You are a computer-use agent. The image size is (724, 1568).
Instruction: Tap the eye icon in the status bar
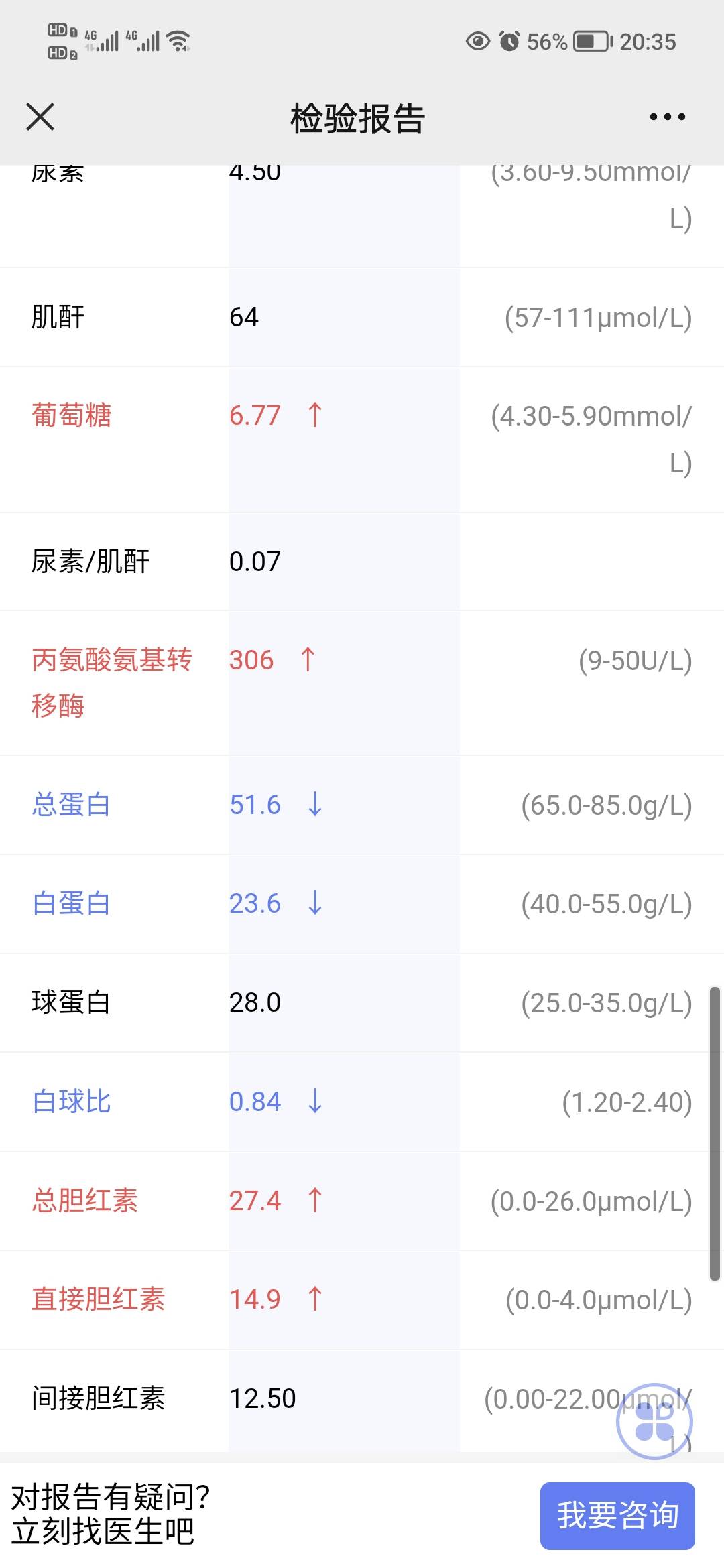[476, 42]
